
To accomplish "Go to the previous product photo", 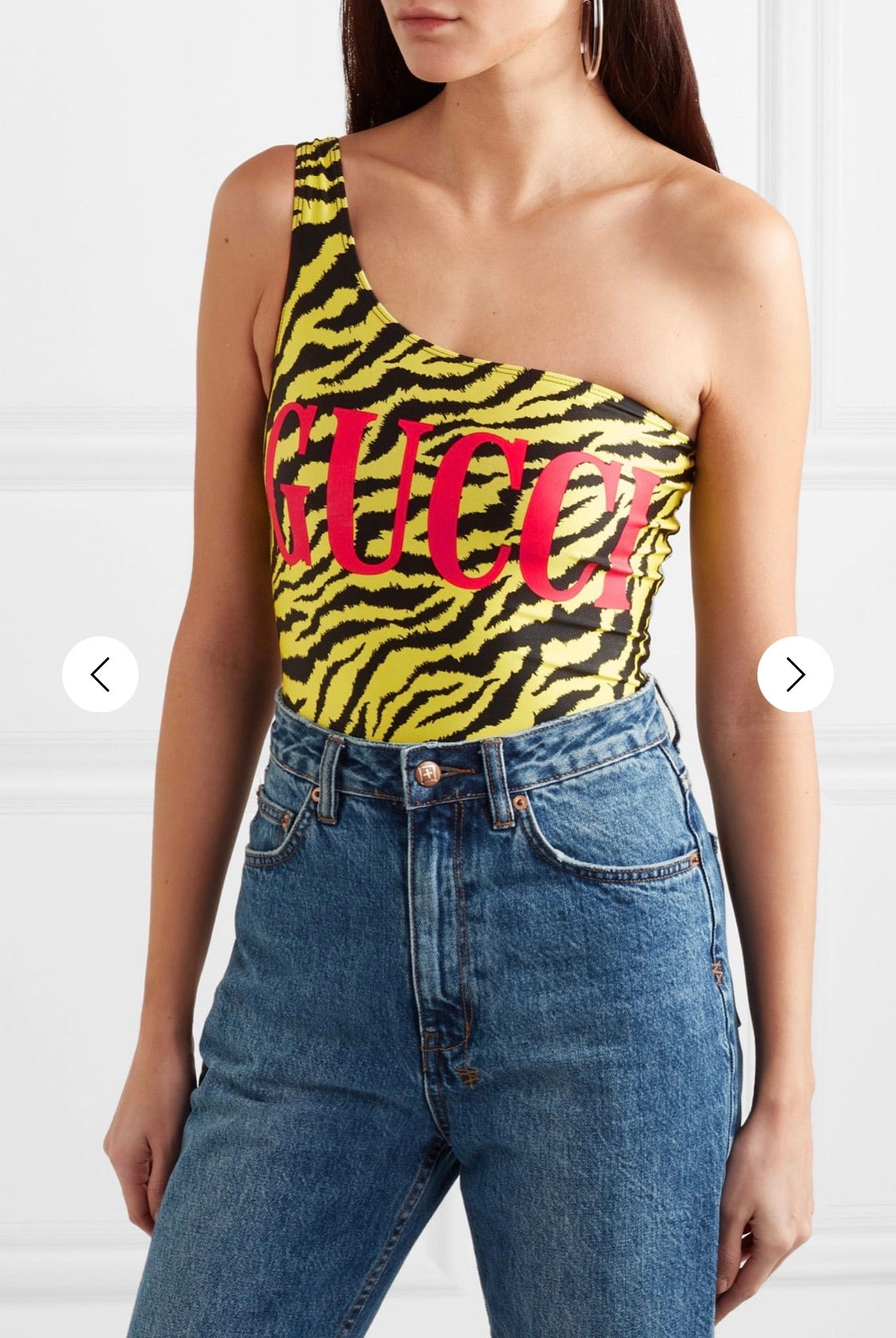I will click(100, 675).
